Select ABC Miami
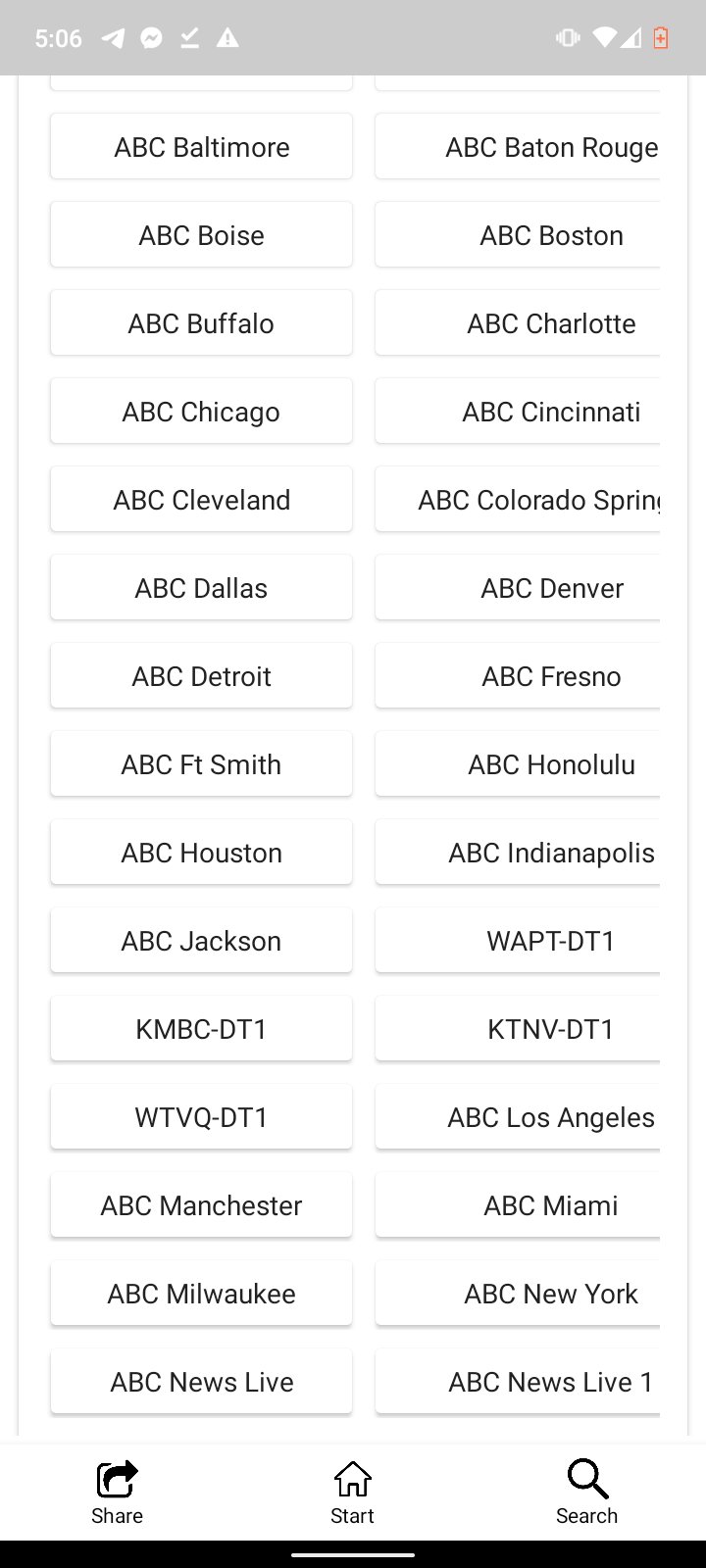This screenshot has width=706, height=1568. (x=518, y=1205)
